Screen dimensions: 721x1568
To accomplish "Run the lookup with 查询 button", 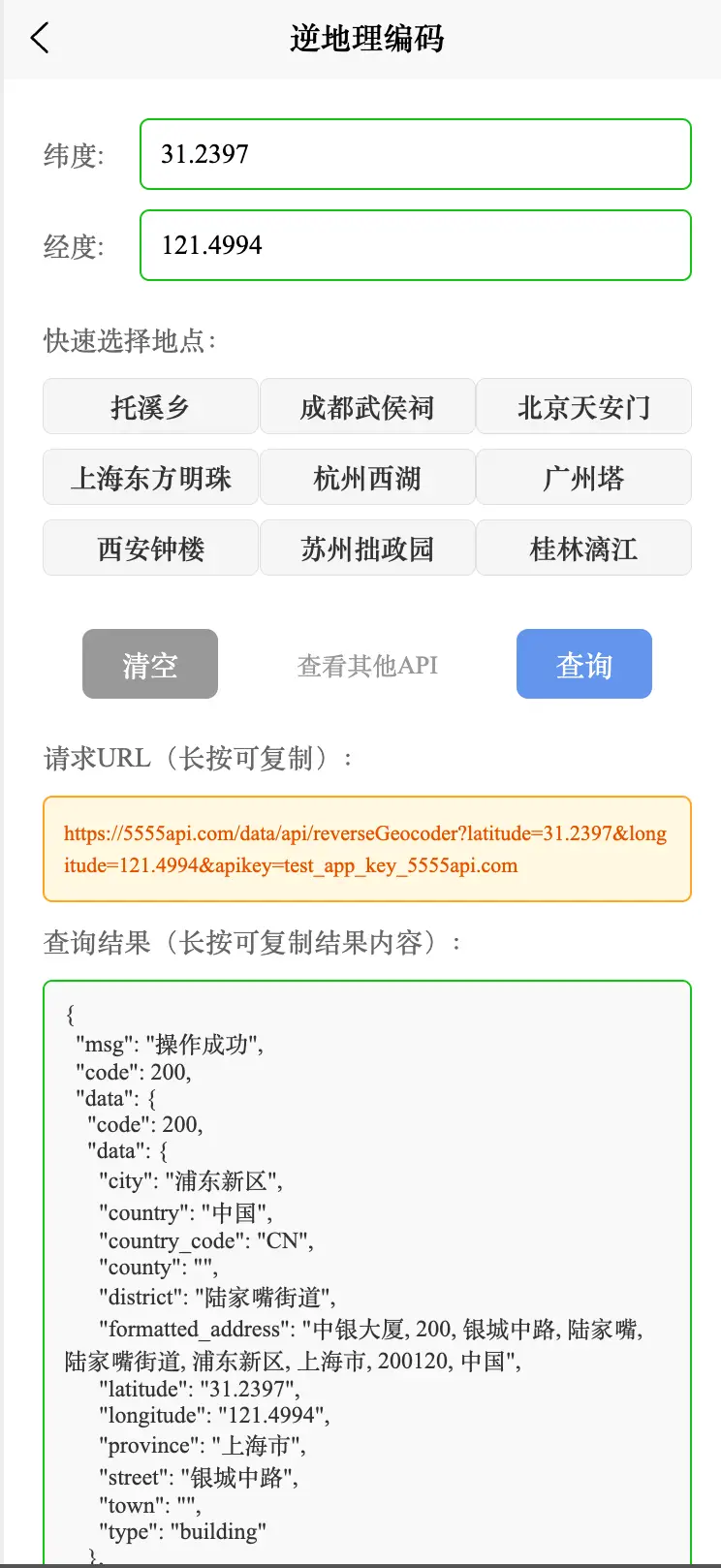I will pos(583,665).
